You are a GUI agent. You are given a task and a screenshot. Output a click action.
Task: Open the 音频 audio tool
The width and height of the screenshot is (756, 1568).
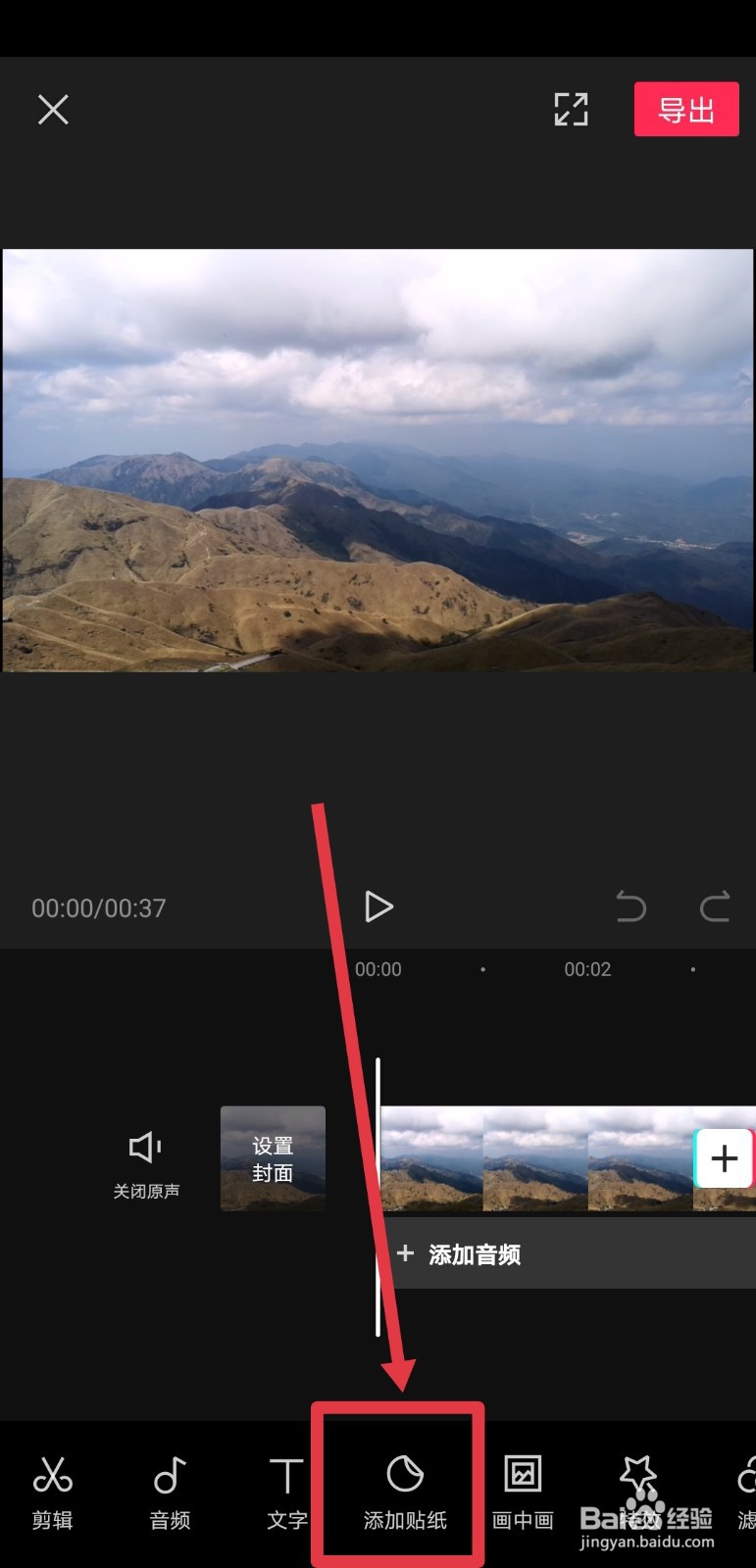[169, 1490]
